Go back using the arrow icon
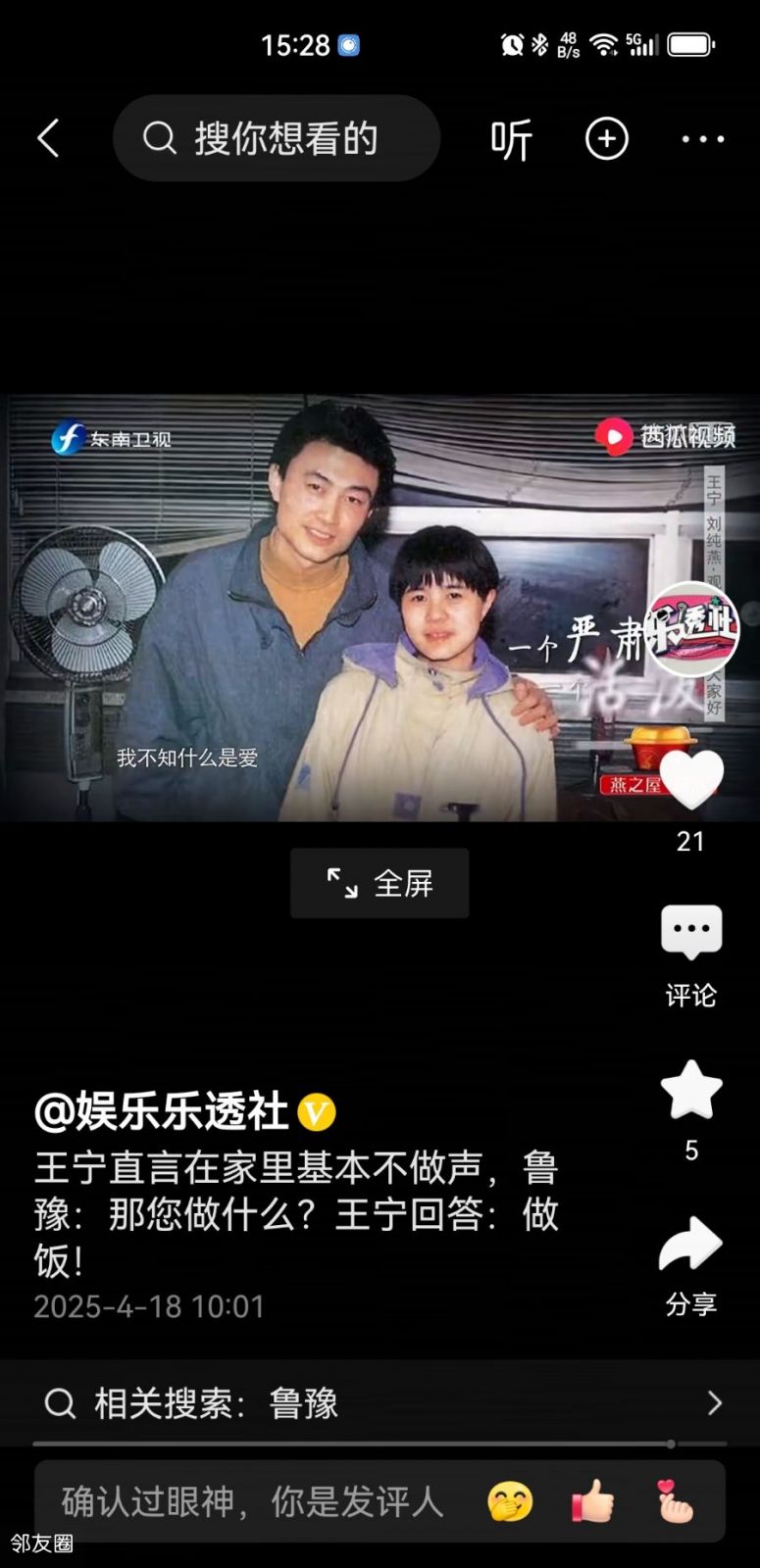Screen dimensions: 760x1568 [x=48, y=138]
